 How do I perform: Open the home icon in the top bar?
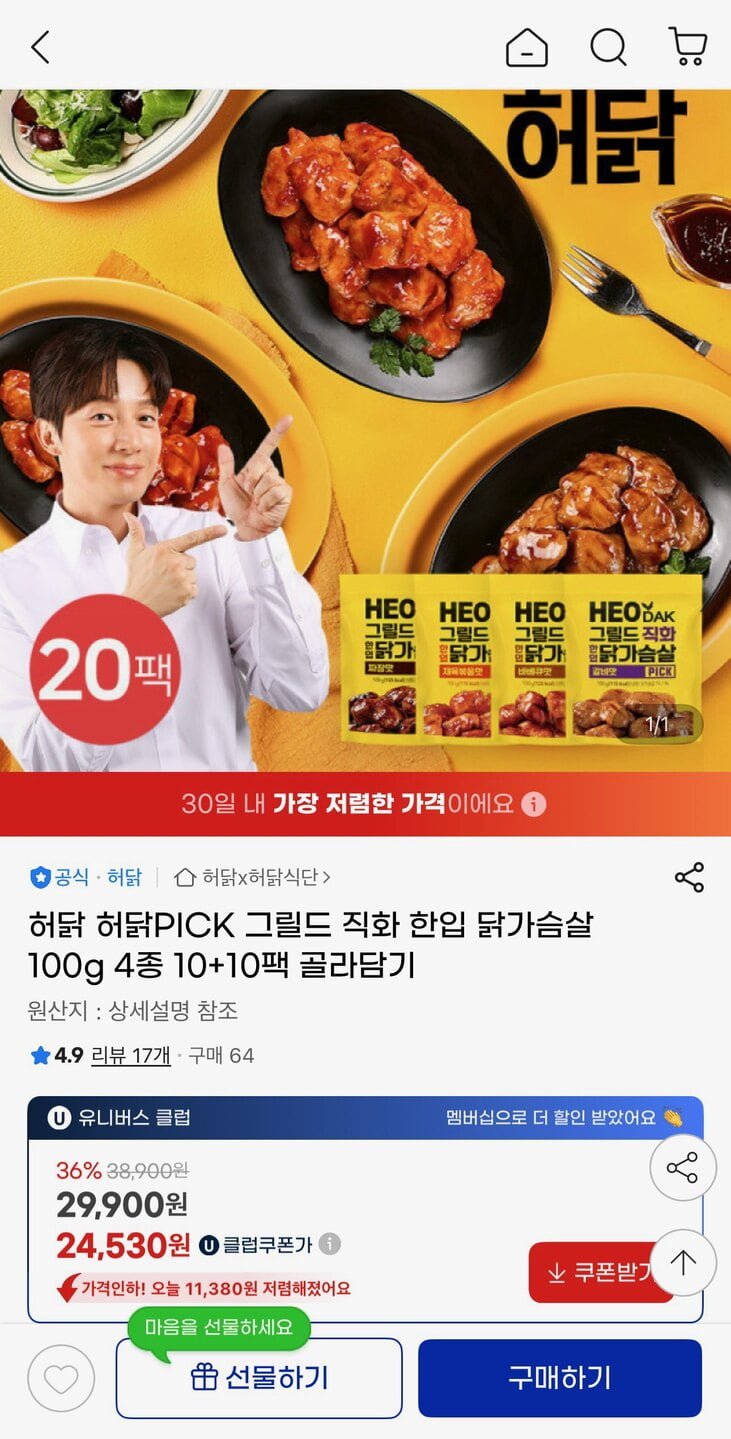click(527, 47)
